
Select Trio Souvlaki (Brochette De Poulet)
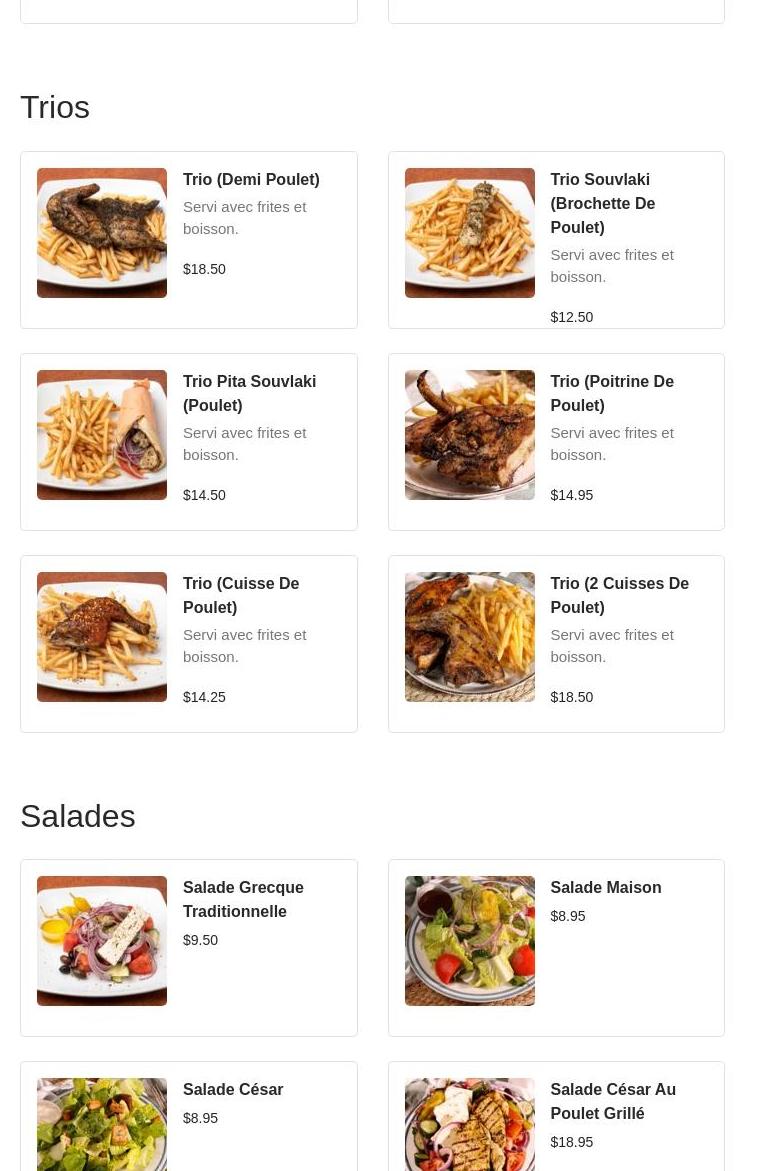click(556, 240)
